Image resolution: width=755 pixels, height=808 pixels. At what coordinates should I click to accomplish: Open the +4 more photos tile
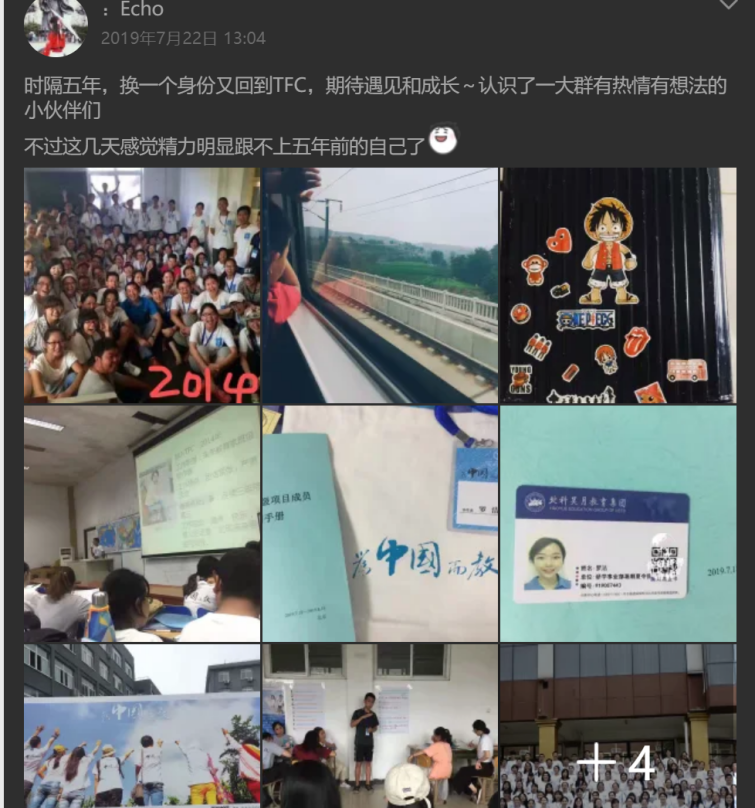(618, 726)
